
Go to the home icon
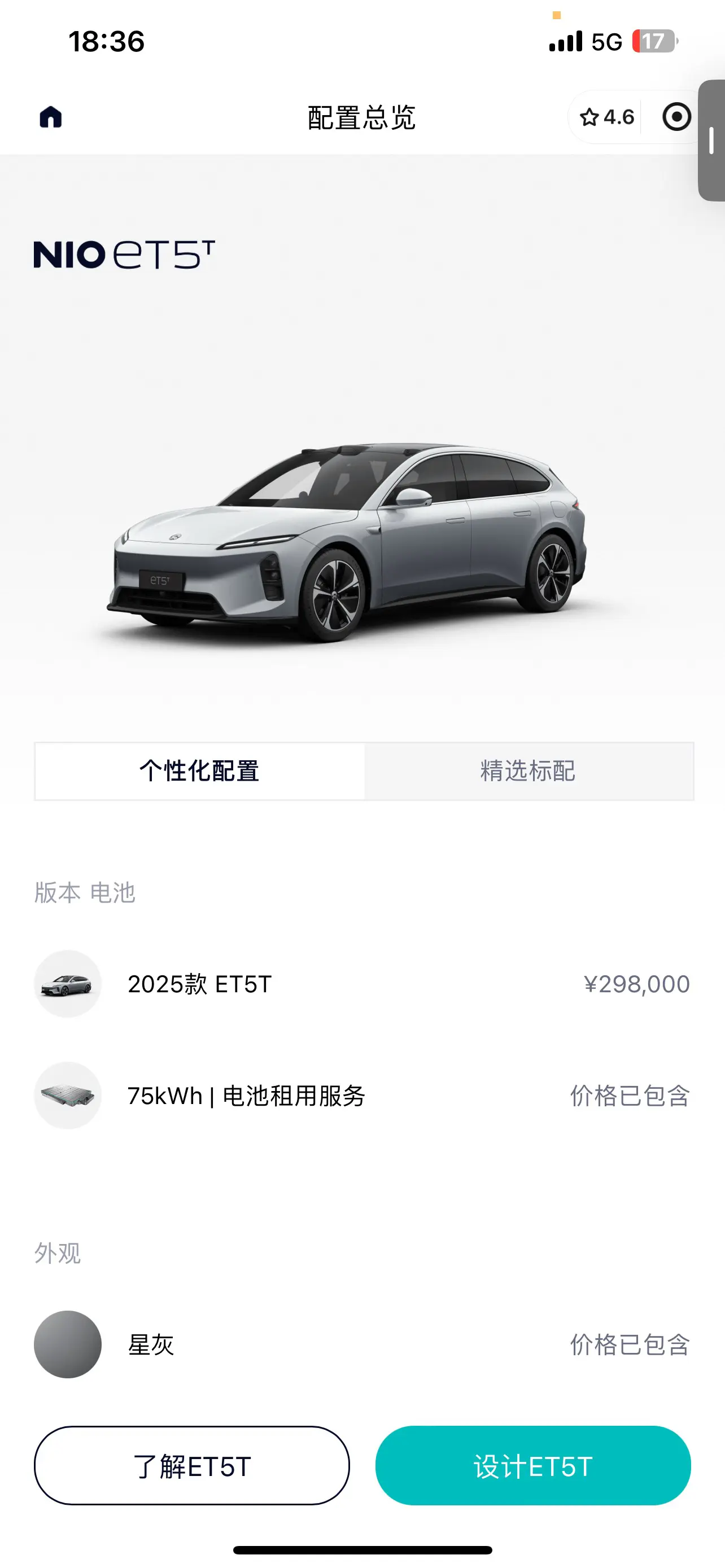50,117
